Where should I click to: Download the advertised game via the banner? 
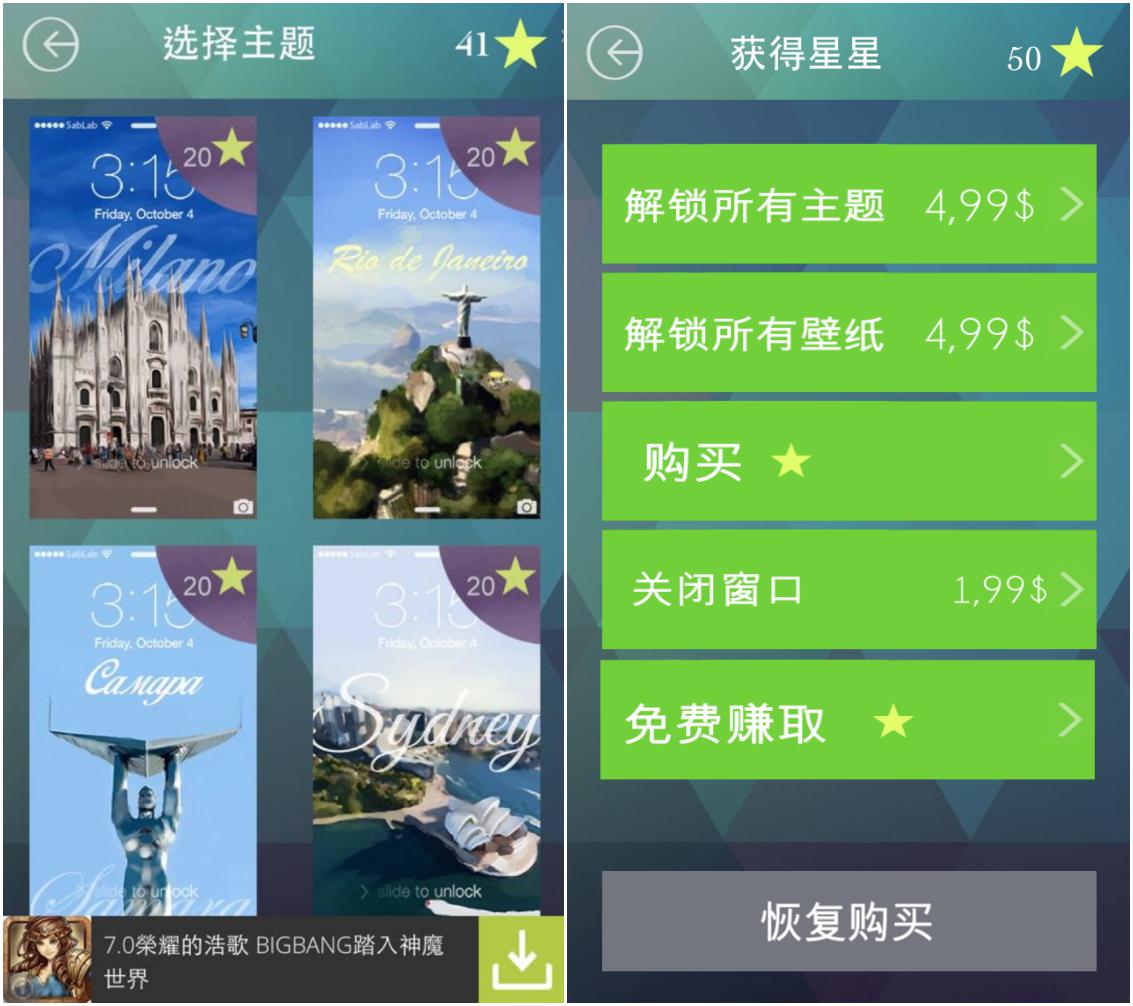pyautogui.click(x=520, y=960)
